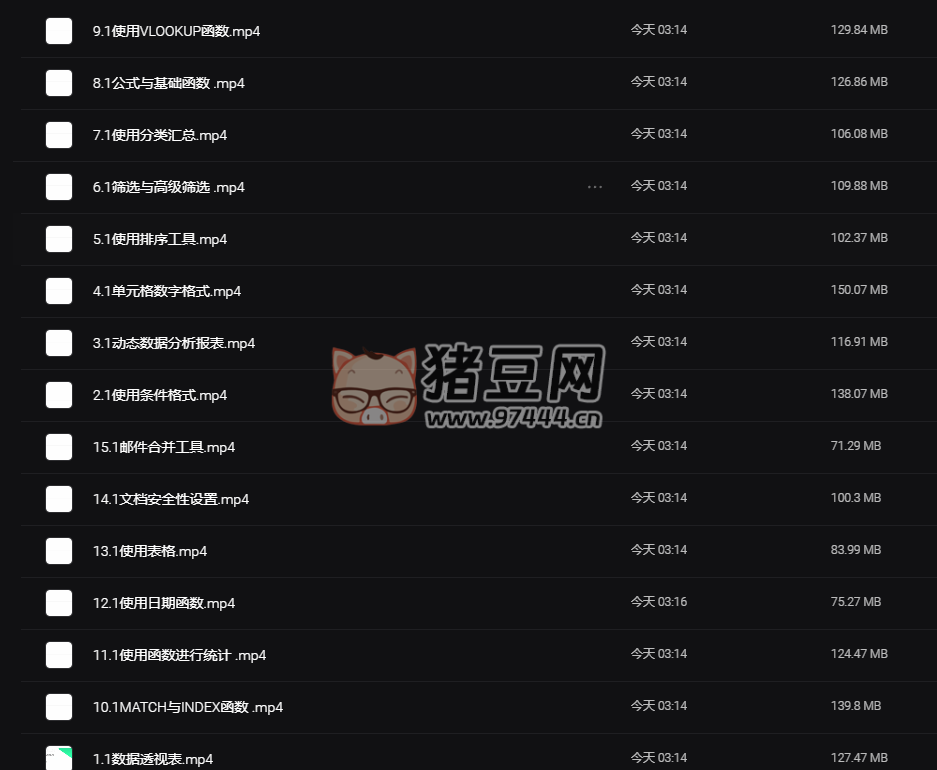Image resolution: width=937 pixels, height=770 pixels.
Task: Play 5.1使用排序工具.mp4
Action: (160, 239)
